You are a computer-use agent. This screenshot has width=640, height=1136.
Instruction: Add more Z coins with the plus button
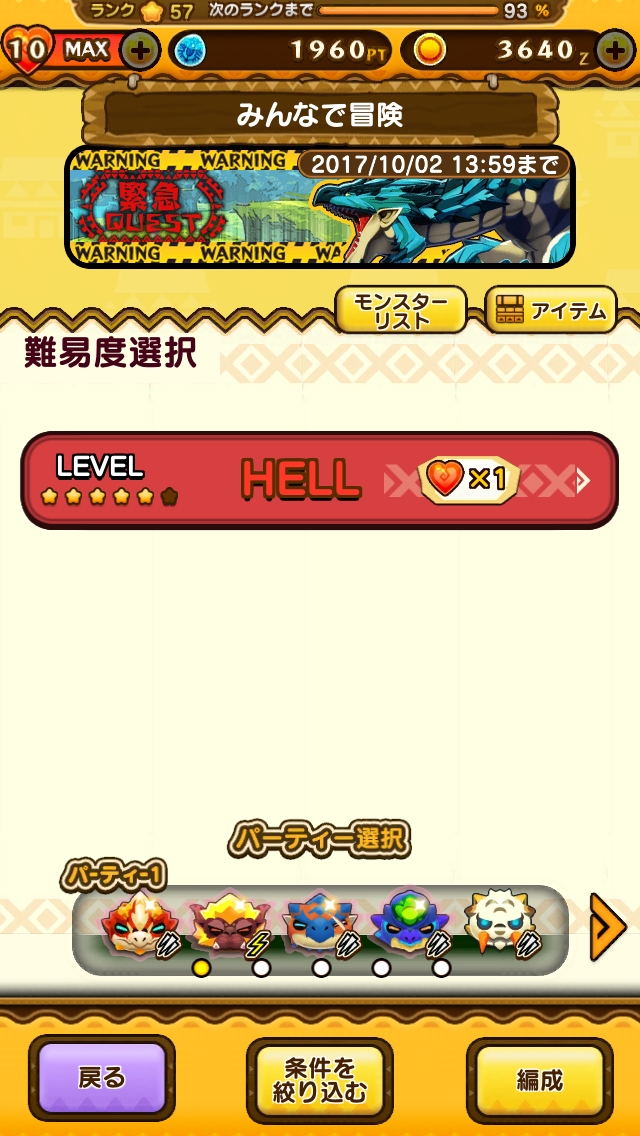click(615, 49)
